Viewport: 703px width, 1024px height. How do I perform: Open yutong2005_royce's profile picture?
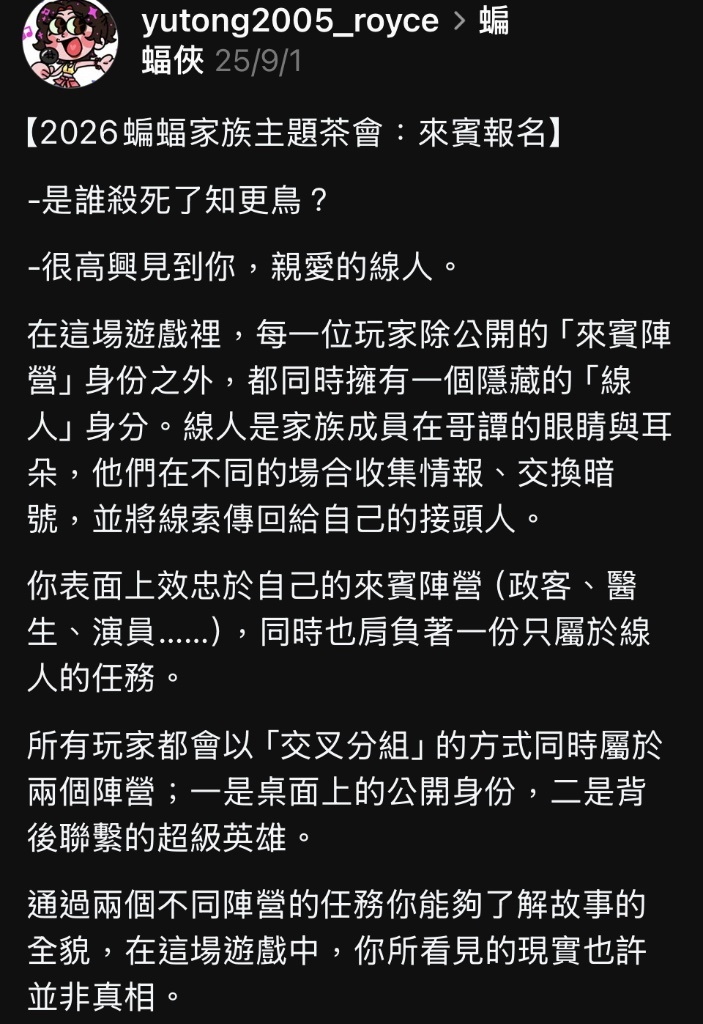tap(69, 40)
